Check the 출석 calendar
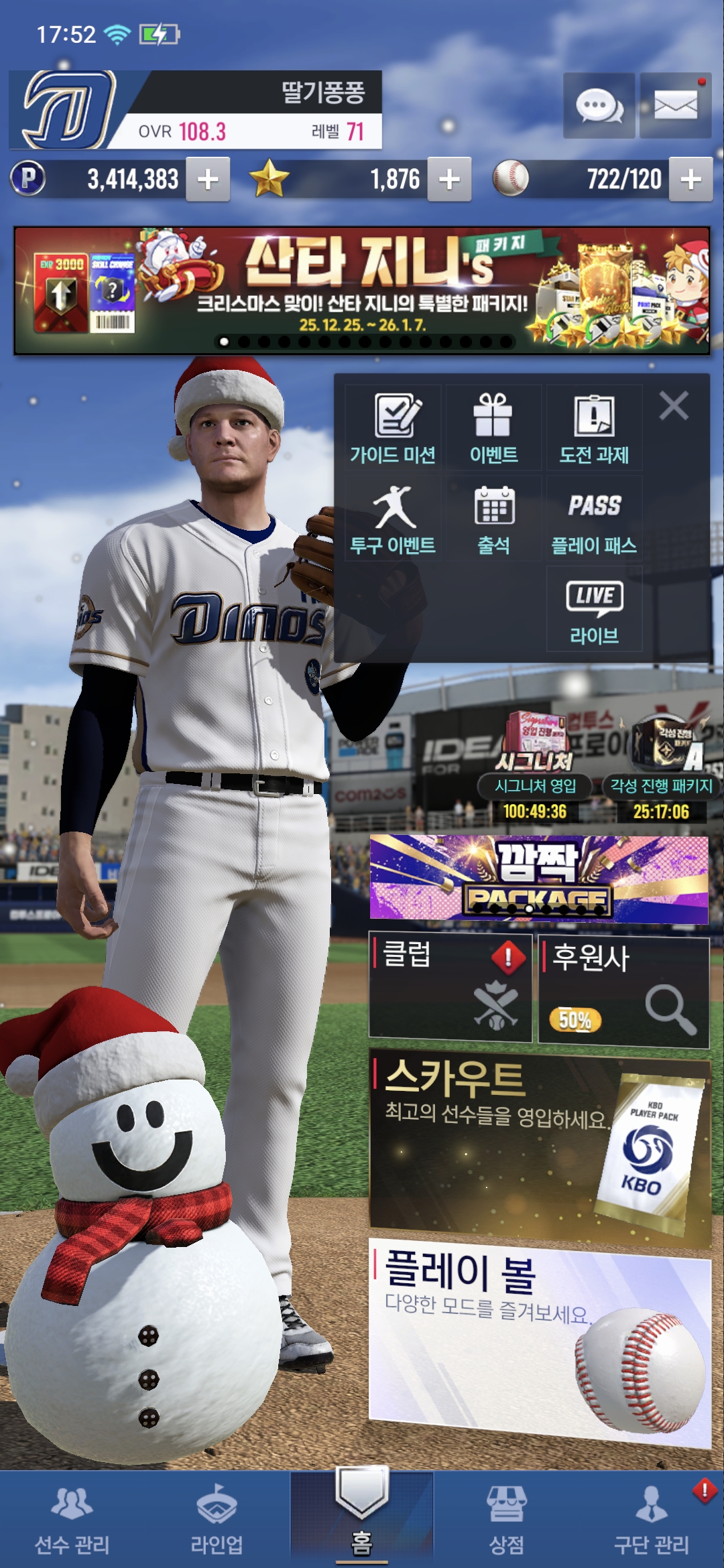This screenshot has height=1568, width=724. (x=493, y=519)
